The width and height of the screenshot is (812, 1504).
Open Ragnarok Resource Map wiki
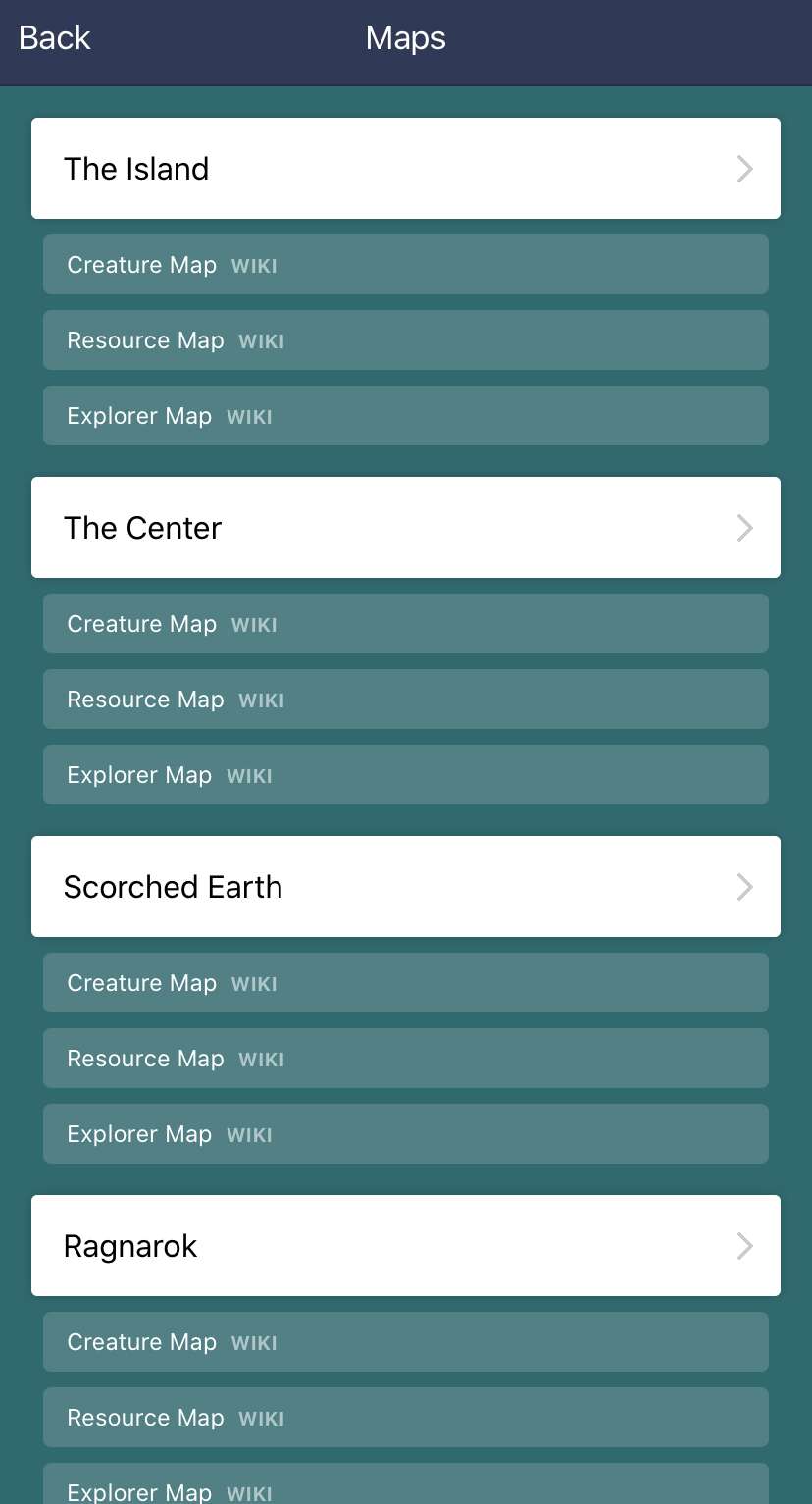405,1418
